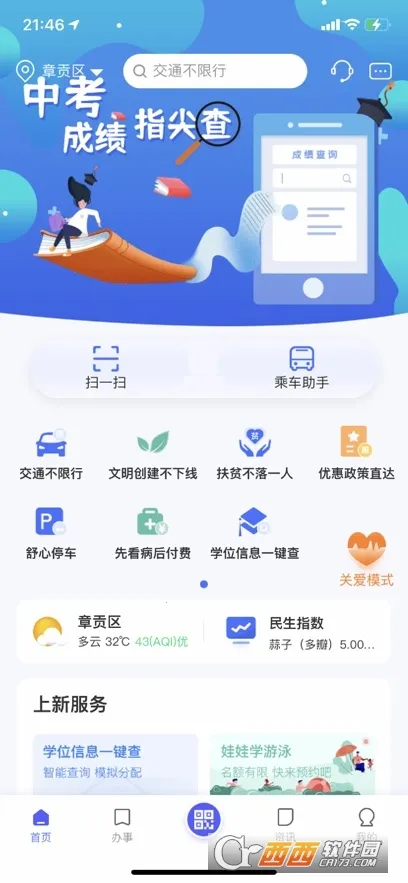Open 娃娃学游泳 new service card
This screenshot has width=408, height=883.
pyautogui.click(x=292, y=764)
